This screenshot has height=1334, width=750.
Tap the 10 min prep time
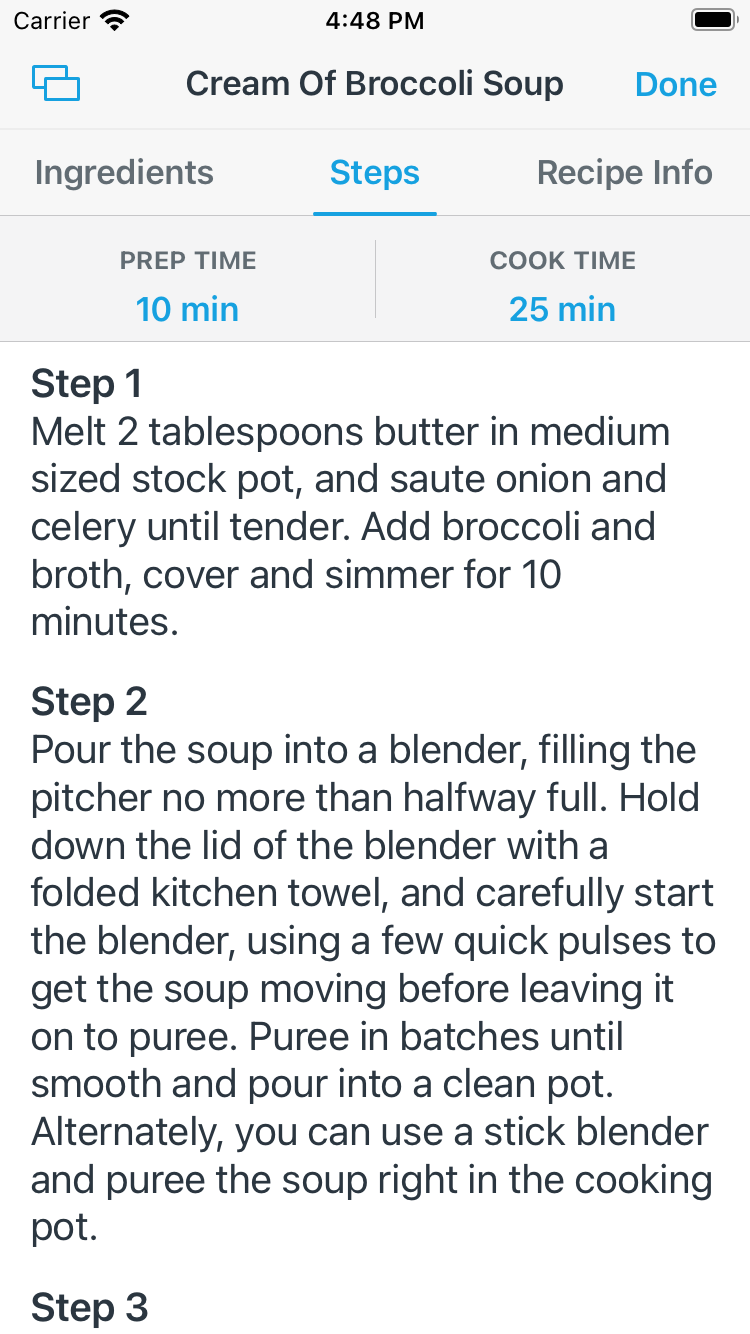coord(187,309)
